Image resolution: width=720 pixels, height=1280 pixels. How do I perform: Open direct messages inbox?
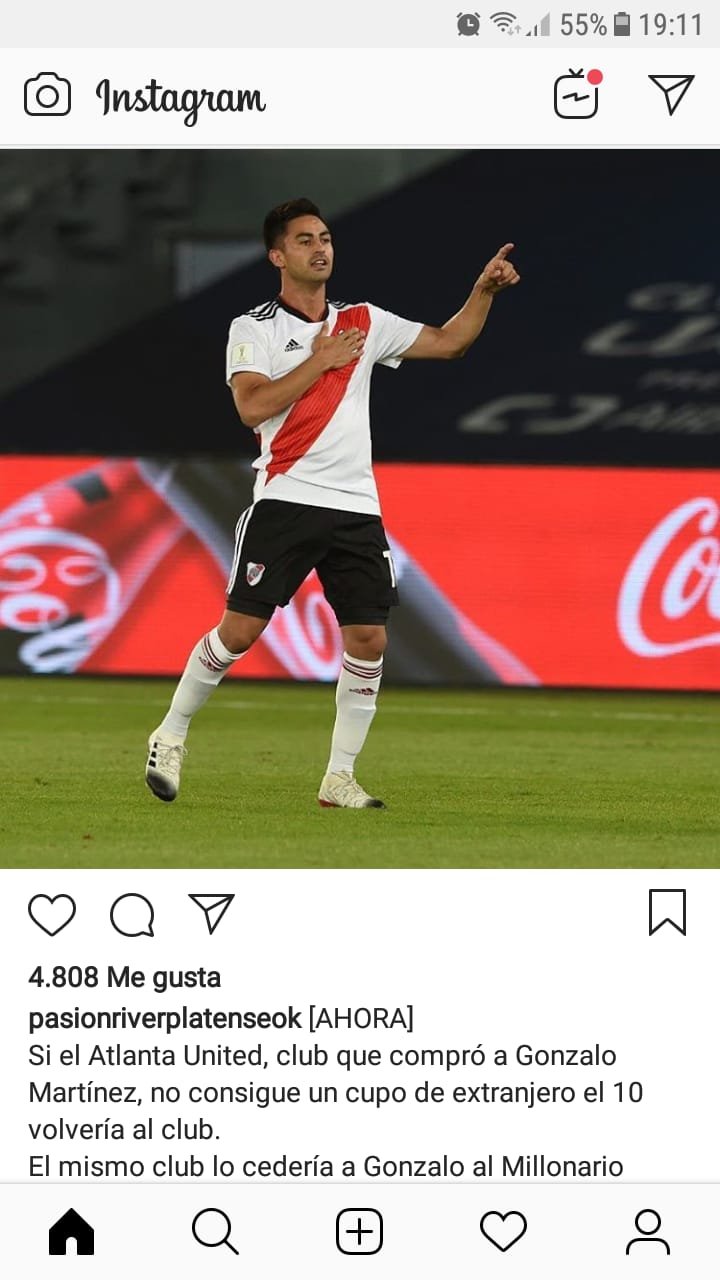[671, 94]
